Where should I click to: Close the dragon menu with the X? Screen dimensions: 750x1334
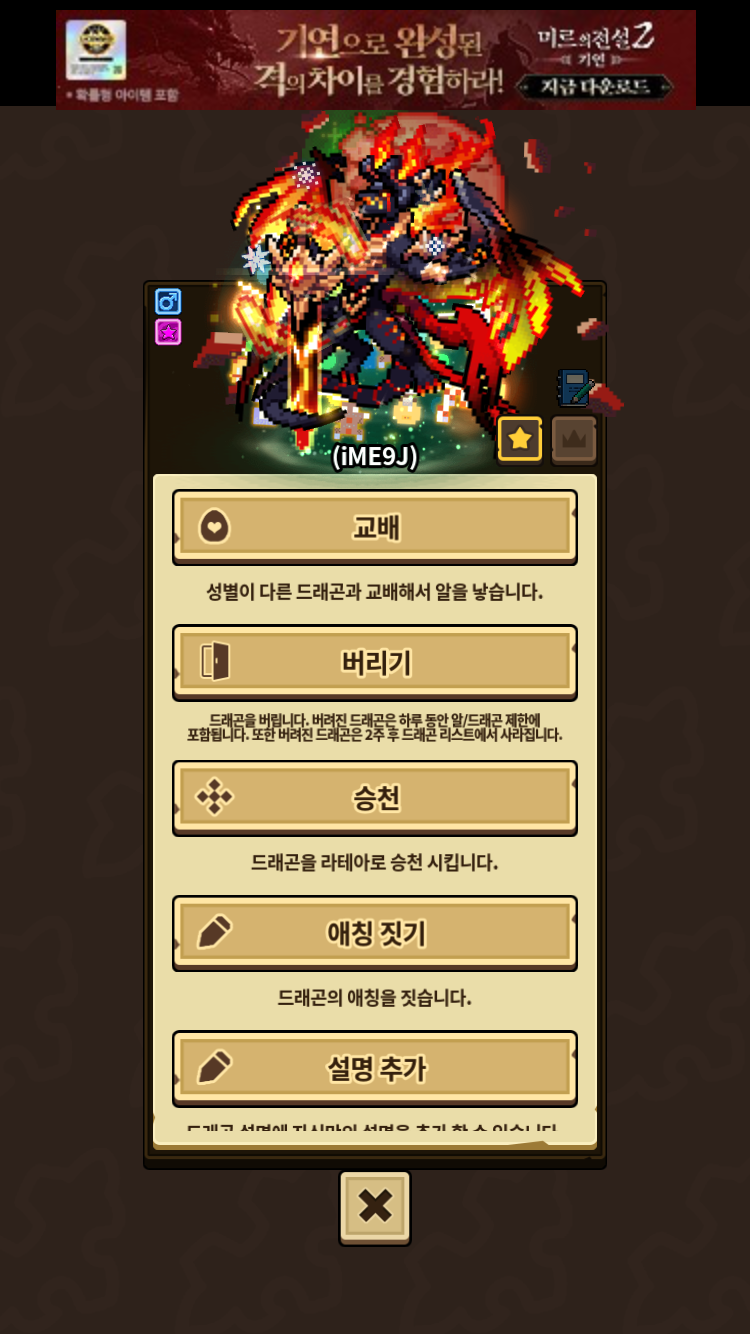click(375, 1207)
